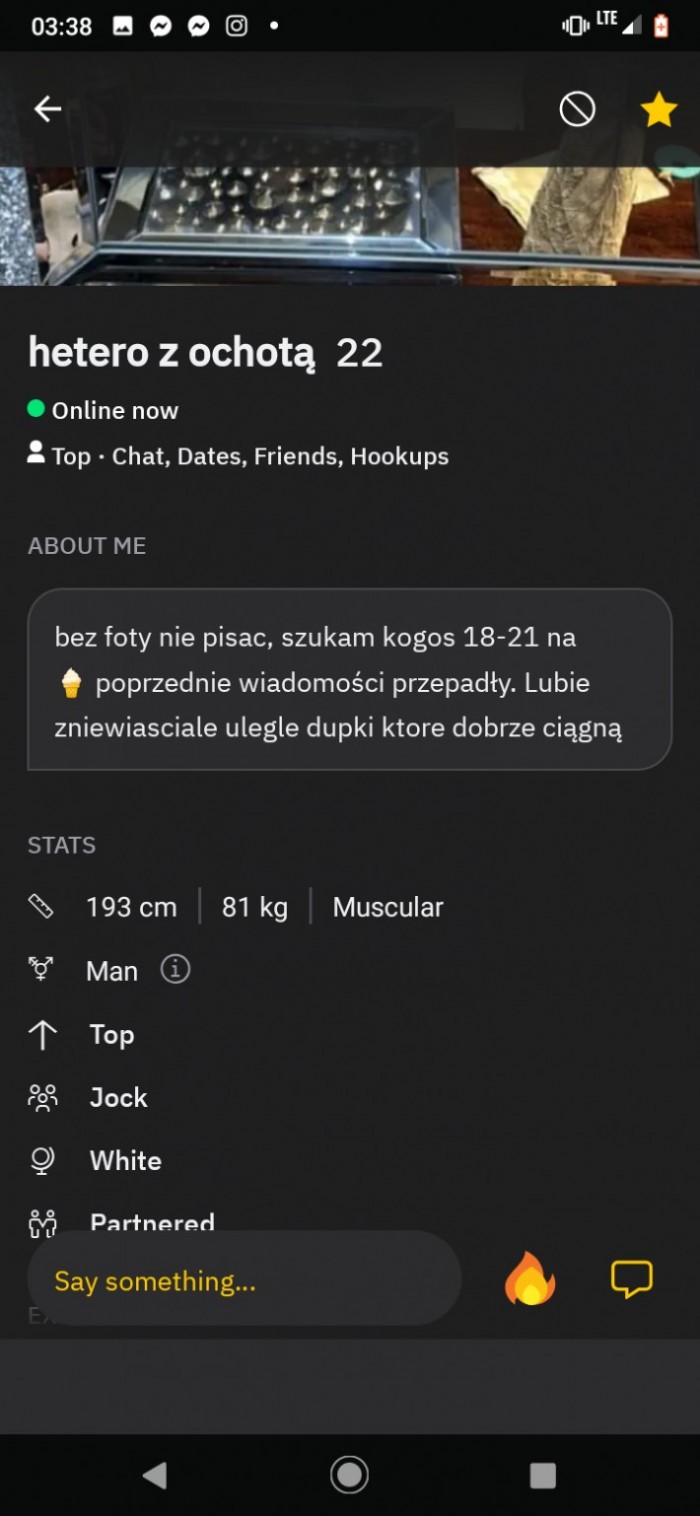The image size is (700, 1516).
Task: Tap the system back button
Action: [154, 1475]
